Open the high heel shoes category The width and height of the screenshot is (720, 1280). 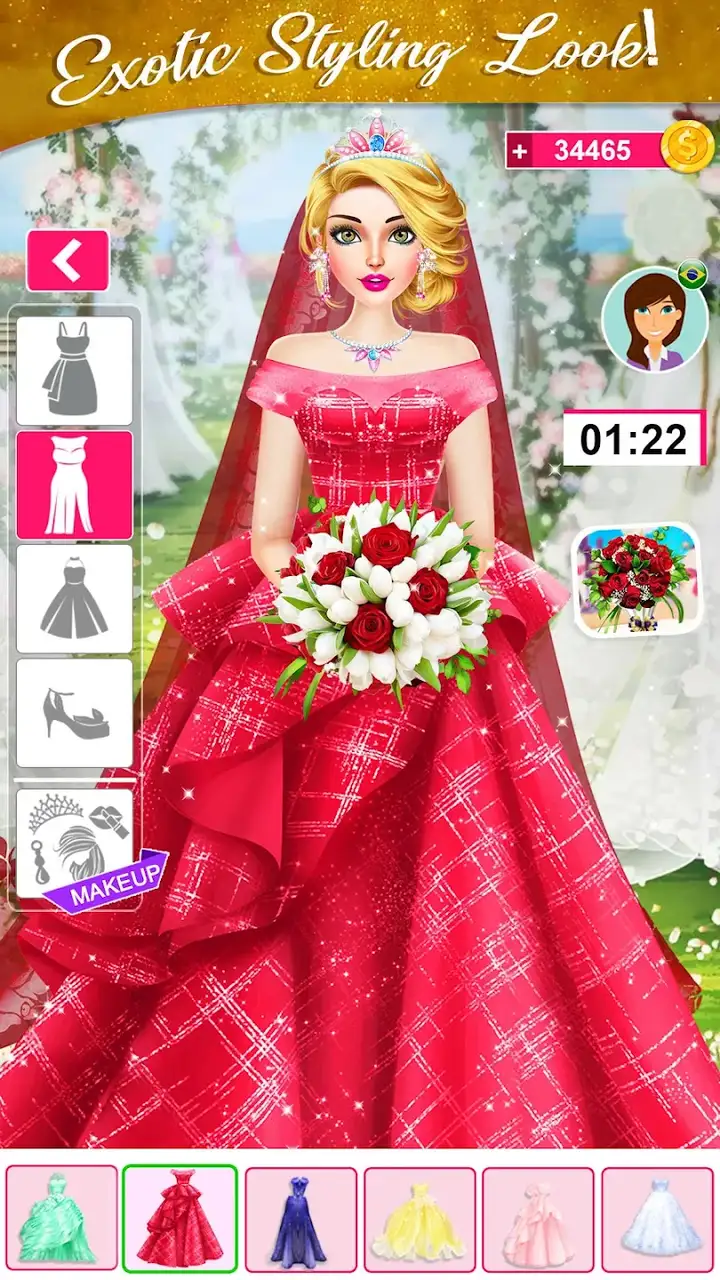click(75, 713)
